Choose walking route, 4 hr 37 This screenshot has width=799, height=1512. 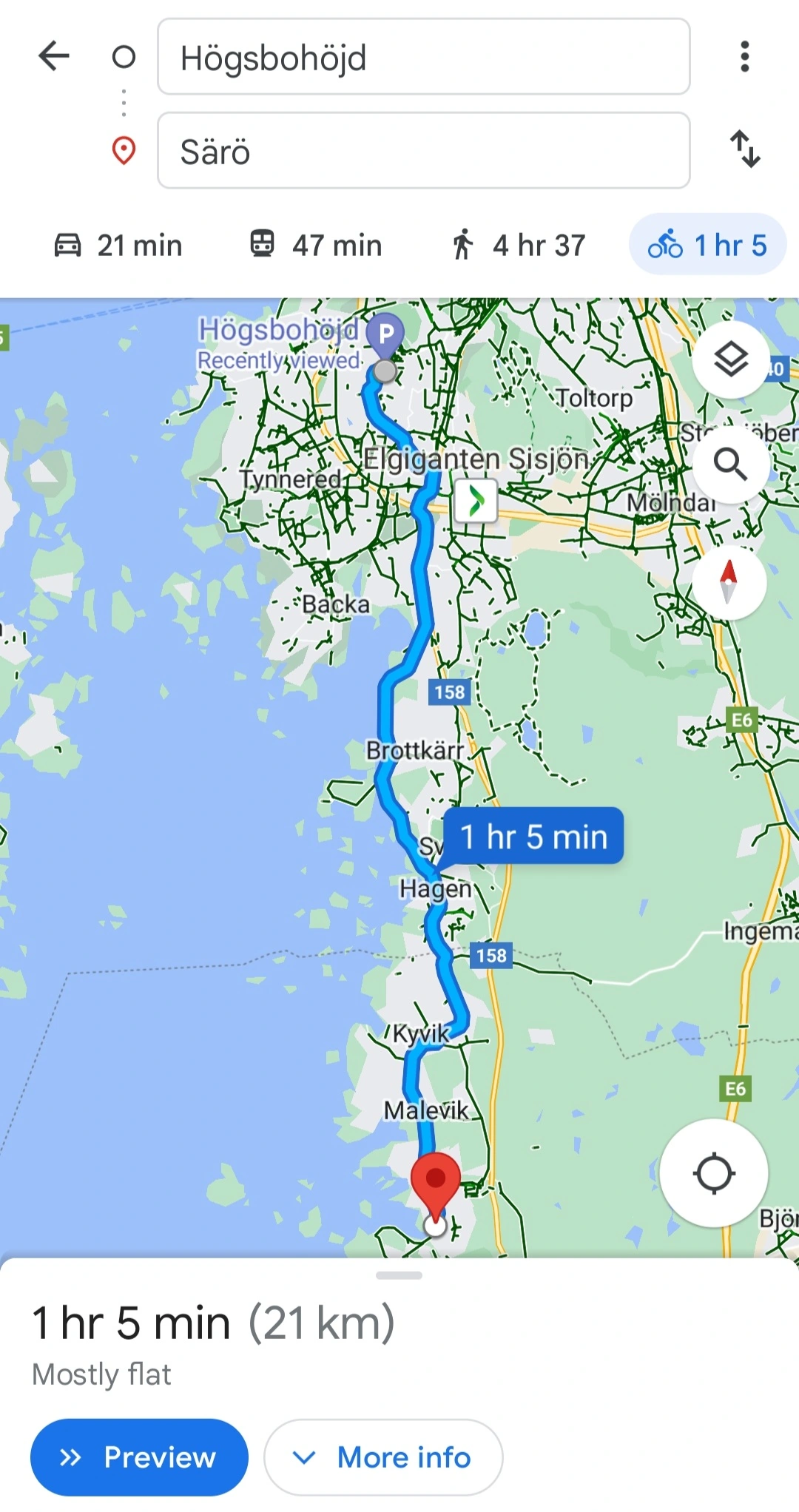coord(518,245)
